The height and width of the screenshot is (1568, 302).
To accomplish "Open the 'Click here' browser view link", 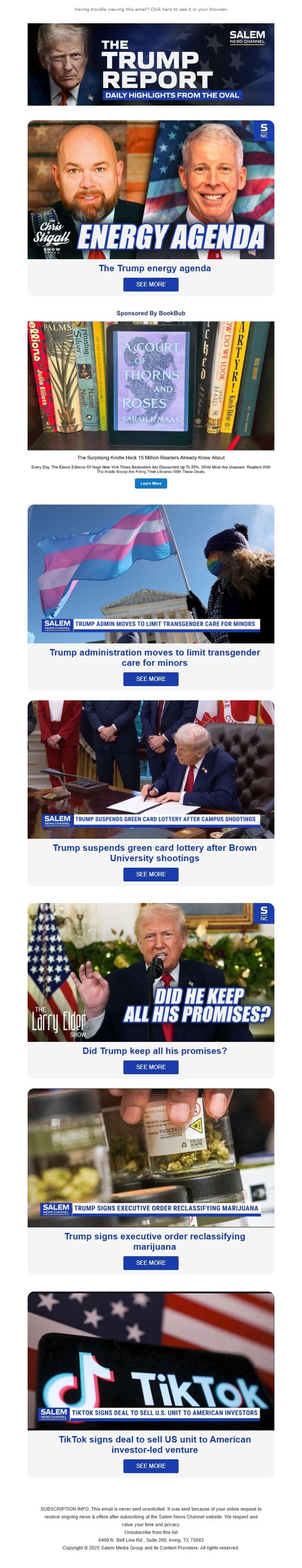I will coord(160,10).
